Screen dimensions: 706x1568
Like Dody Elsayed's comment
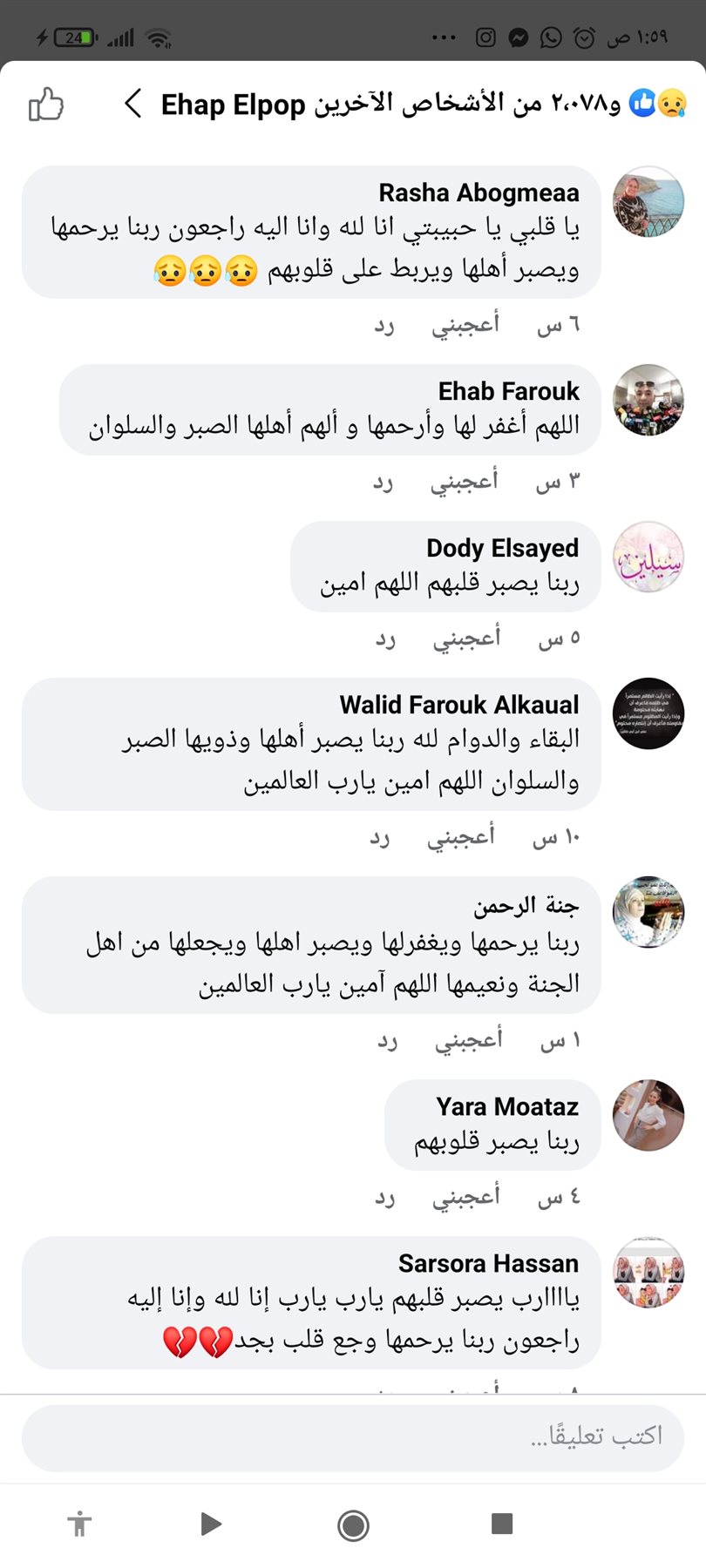click(466, 639)
